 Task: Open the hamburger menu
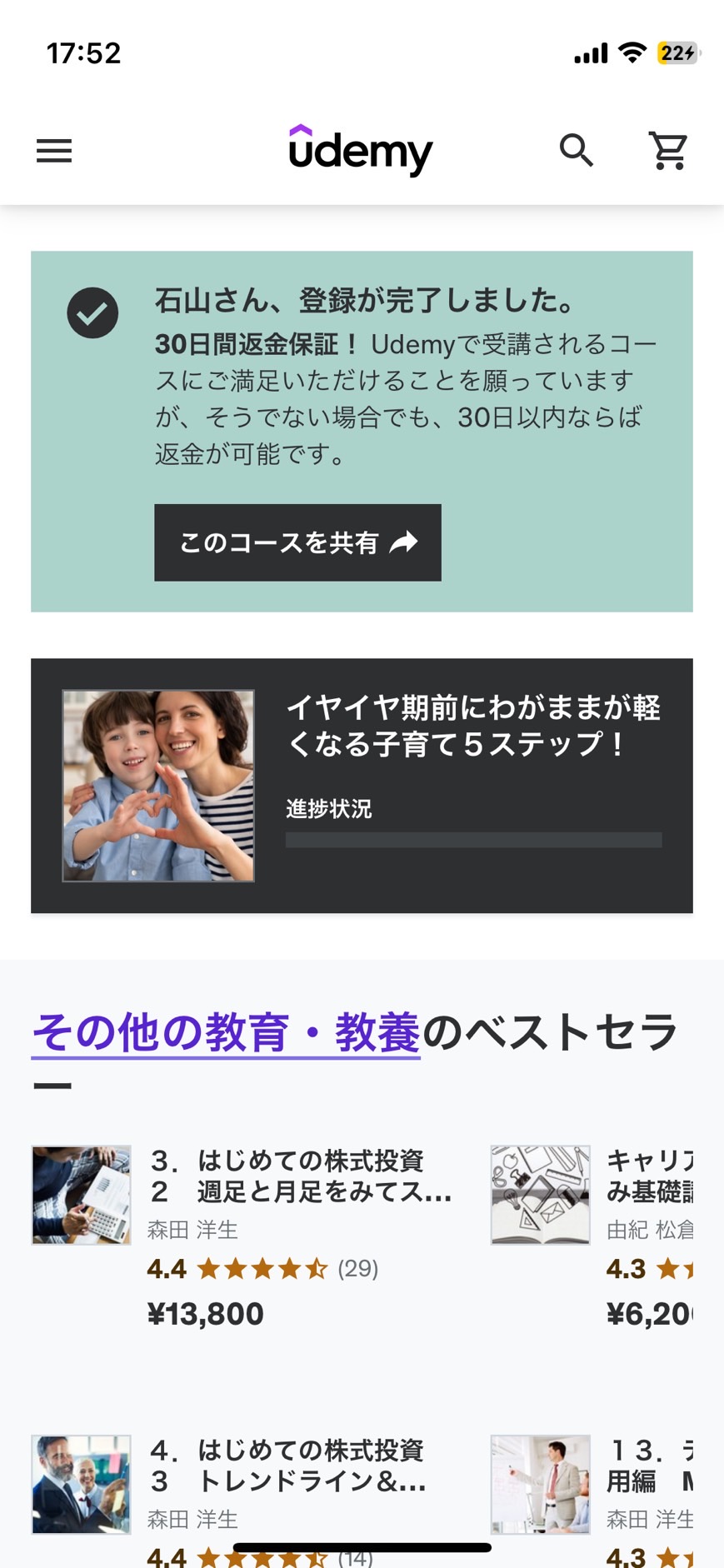[x=54, y=151]
